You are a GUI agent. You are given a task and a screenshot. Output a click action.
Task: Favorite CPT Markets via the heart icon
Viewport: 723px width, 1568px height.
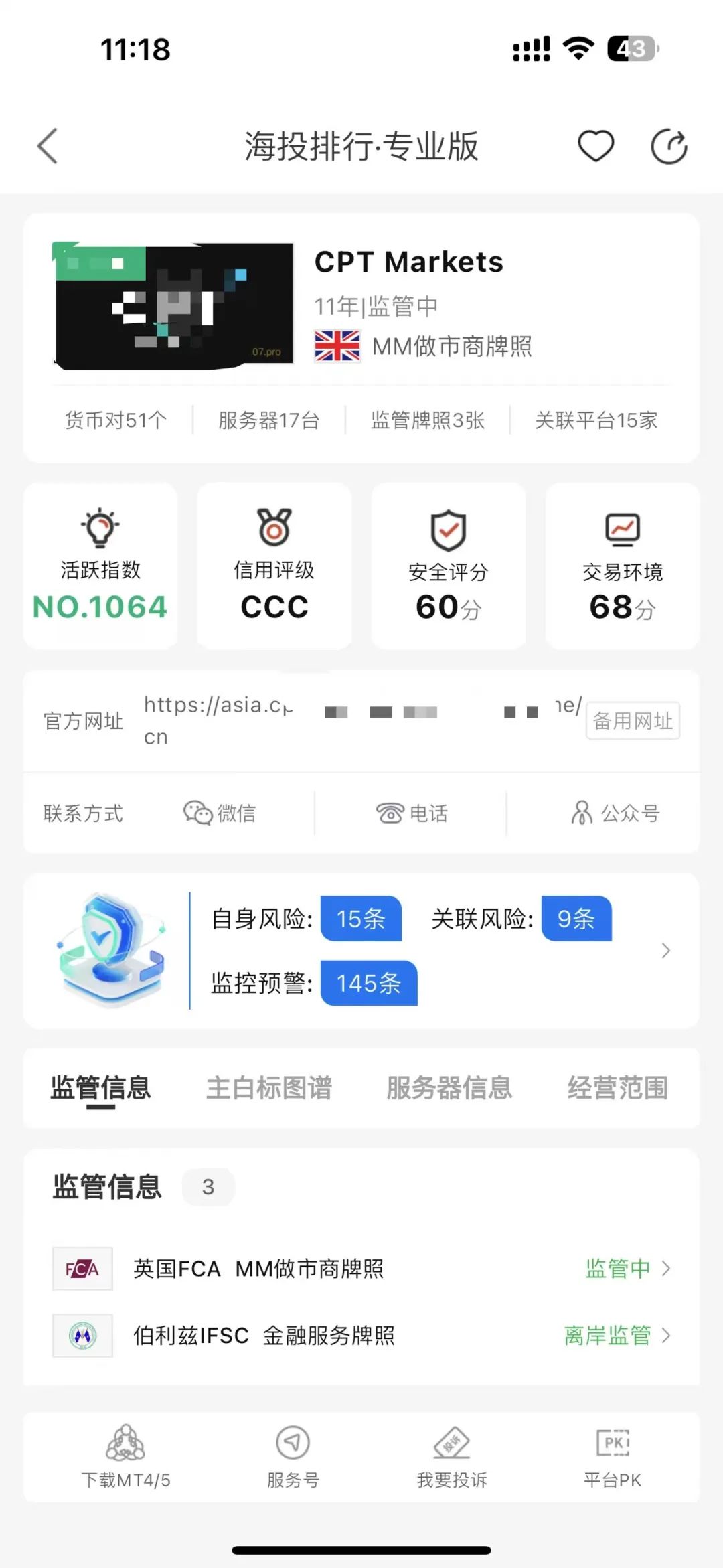[x=596, y=146]
